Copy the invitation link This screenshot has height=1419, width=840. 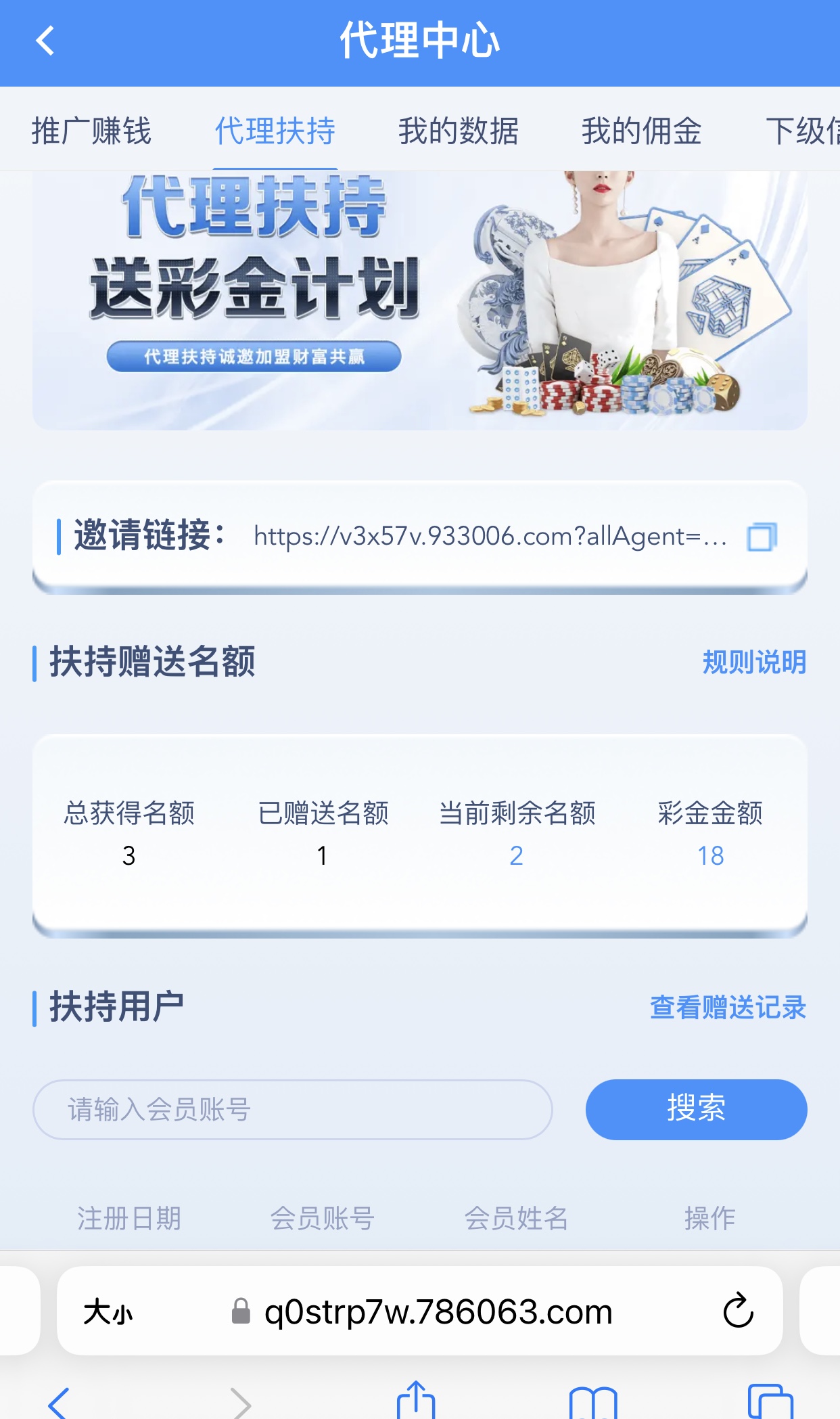762,537
